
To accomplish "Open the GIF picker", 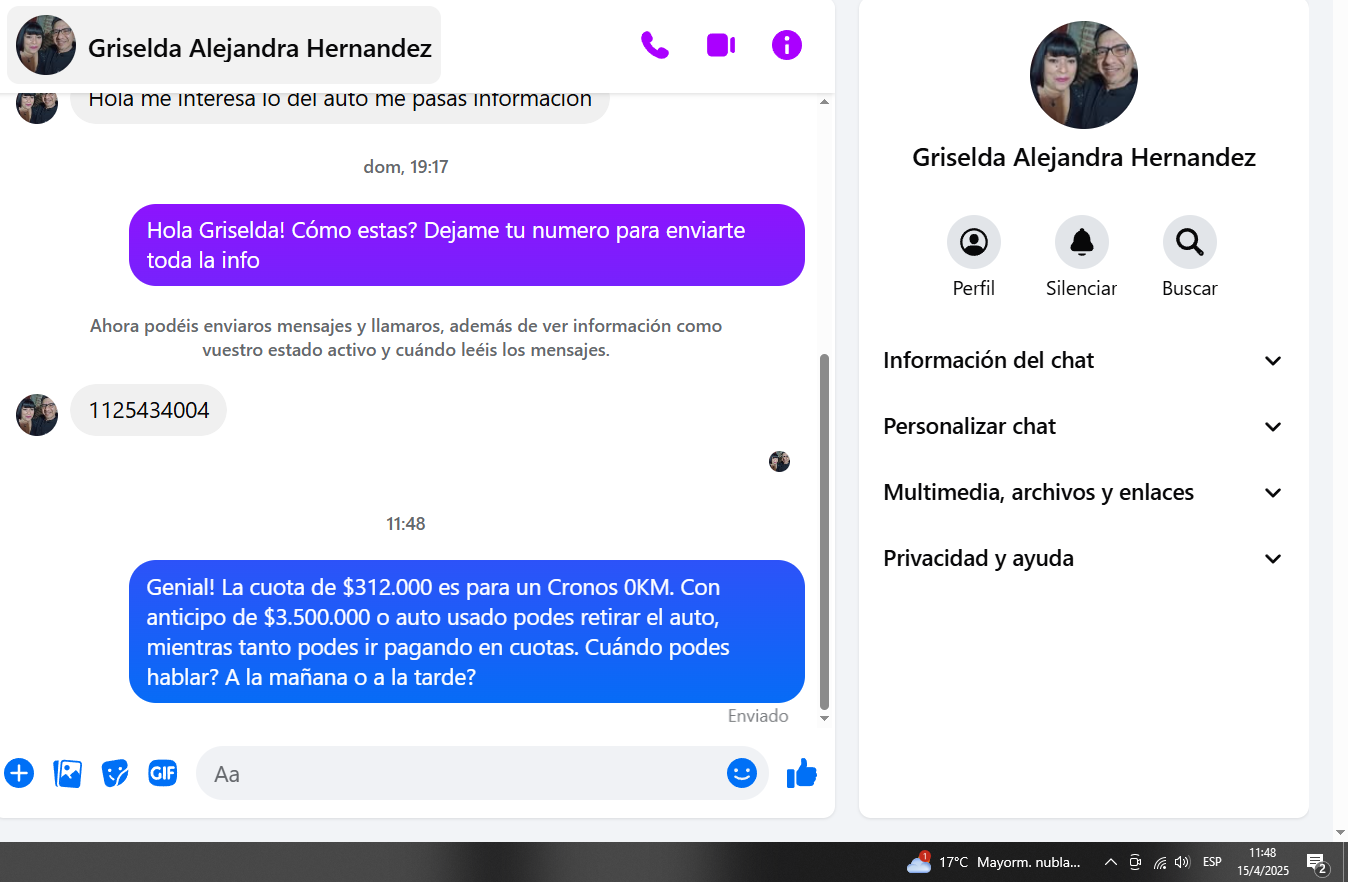I will (163, 773).
